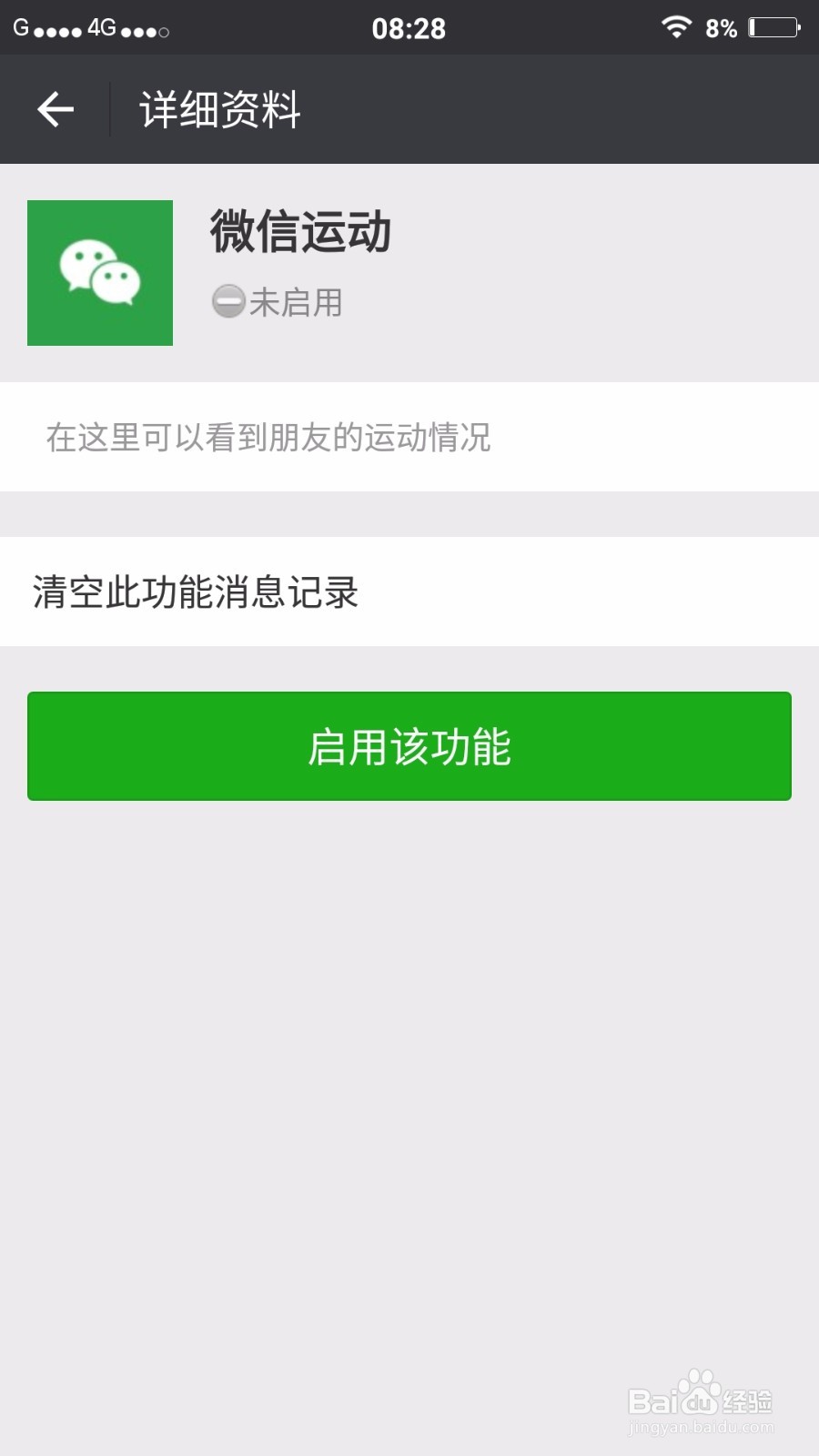
Task: Click the Wi-Fi icon in the status bar
Action: [675, 27]
